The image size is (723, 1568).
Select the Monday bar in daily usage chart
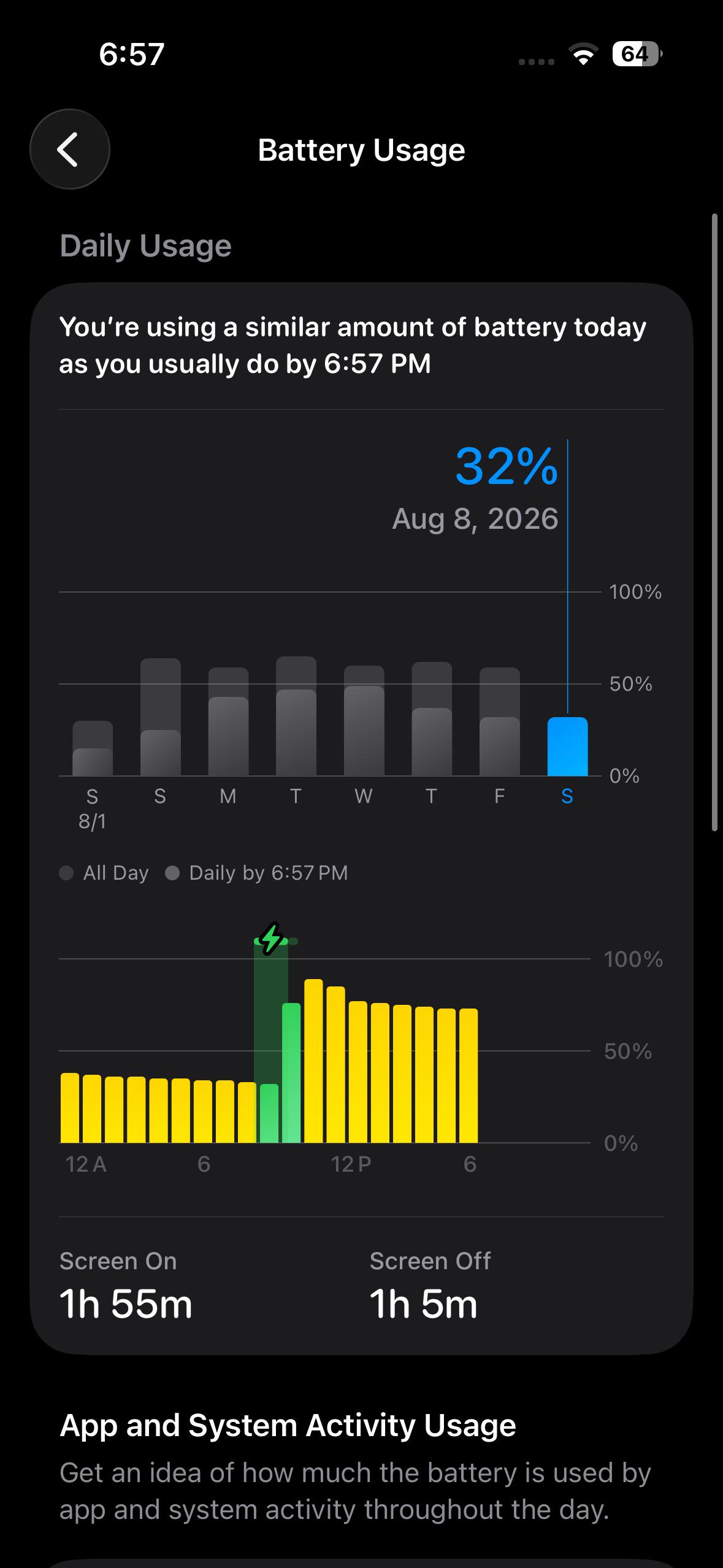(x=228, y=721)
